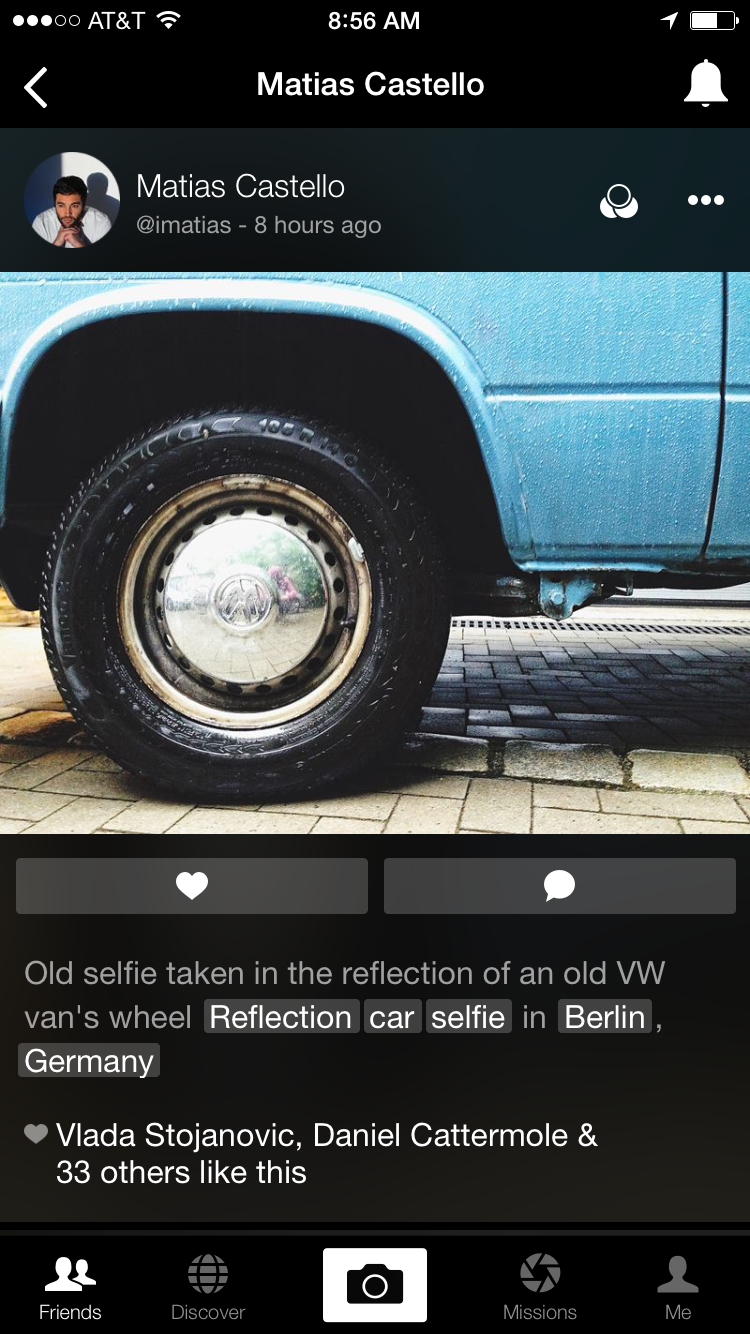750x1334 pixels.
Task: Go back using the back arrow
Action: tap(36, 86)
